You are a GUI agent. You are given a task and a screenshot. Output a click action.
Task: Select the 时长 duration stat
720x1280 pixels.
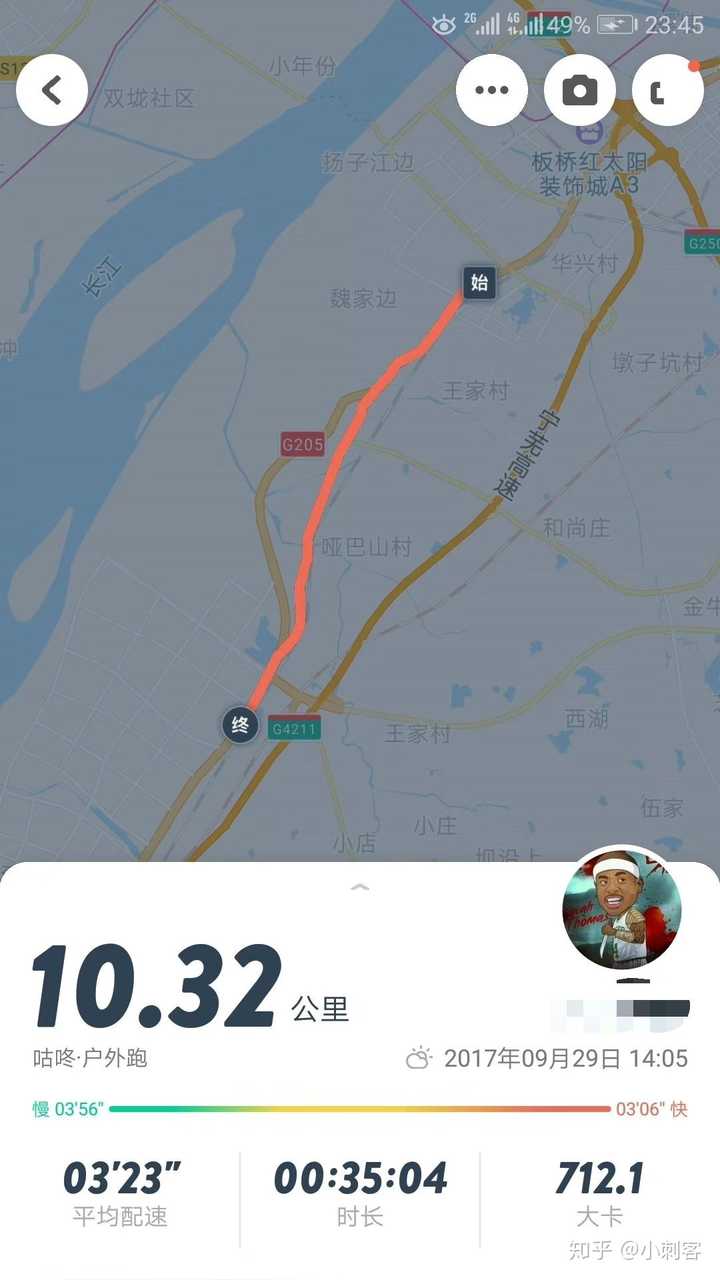pyautogui.click(x=358, y=1195)
